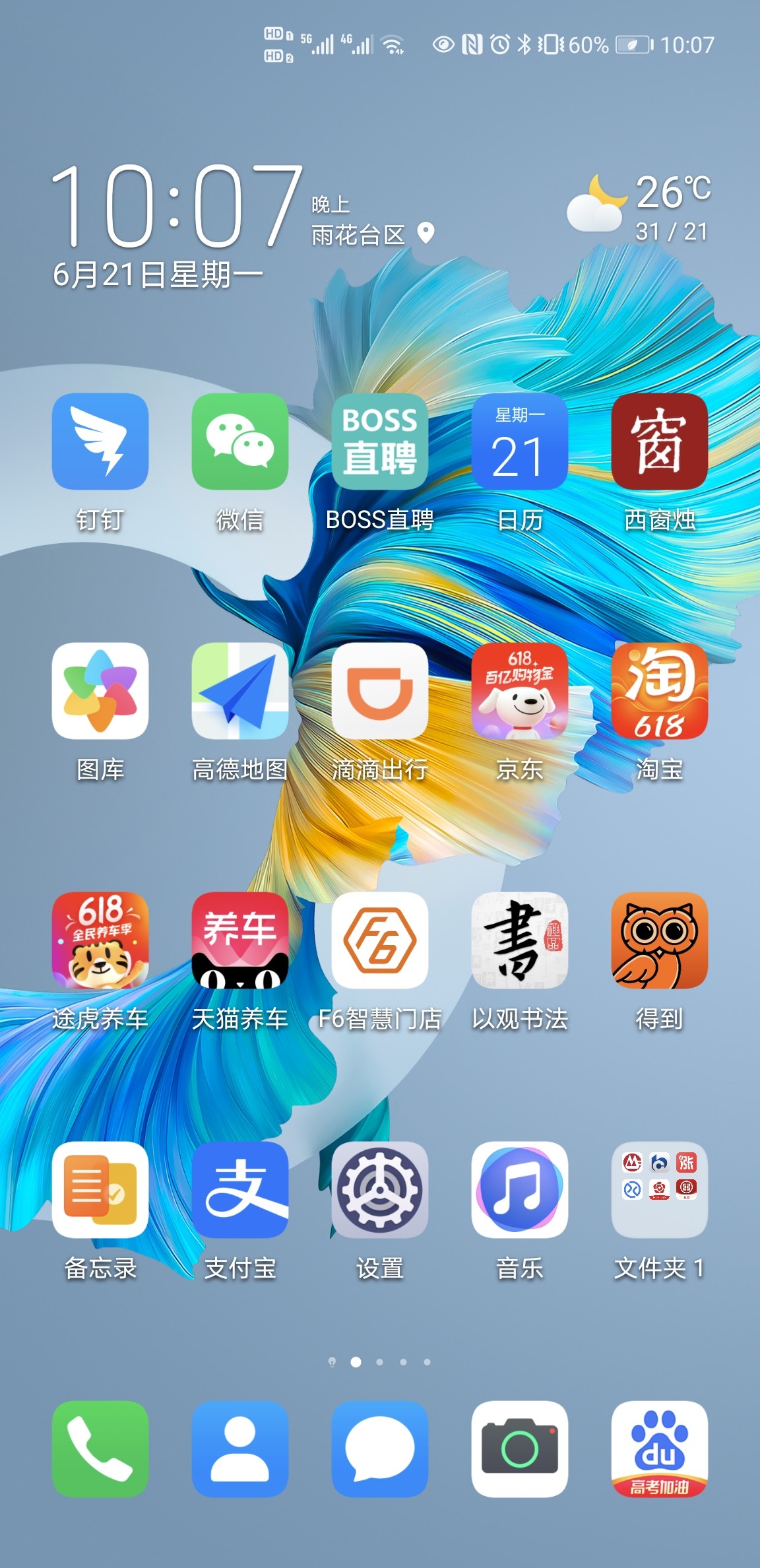Launch 京东 shopping app

(520, 691)
